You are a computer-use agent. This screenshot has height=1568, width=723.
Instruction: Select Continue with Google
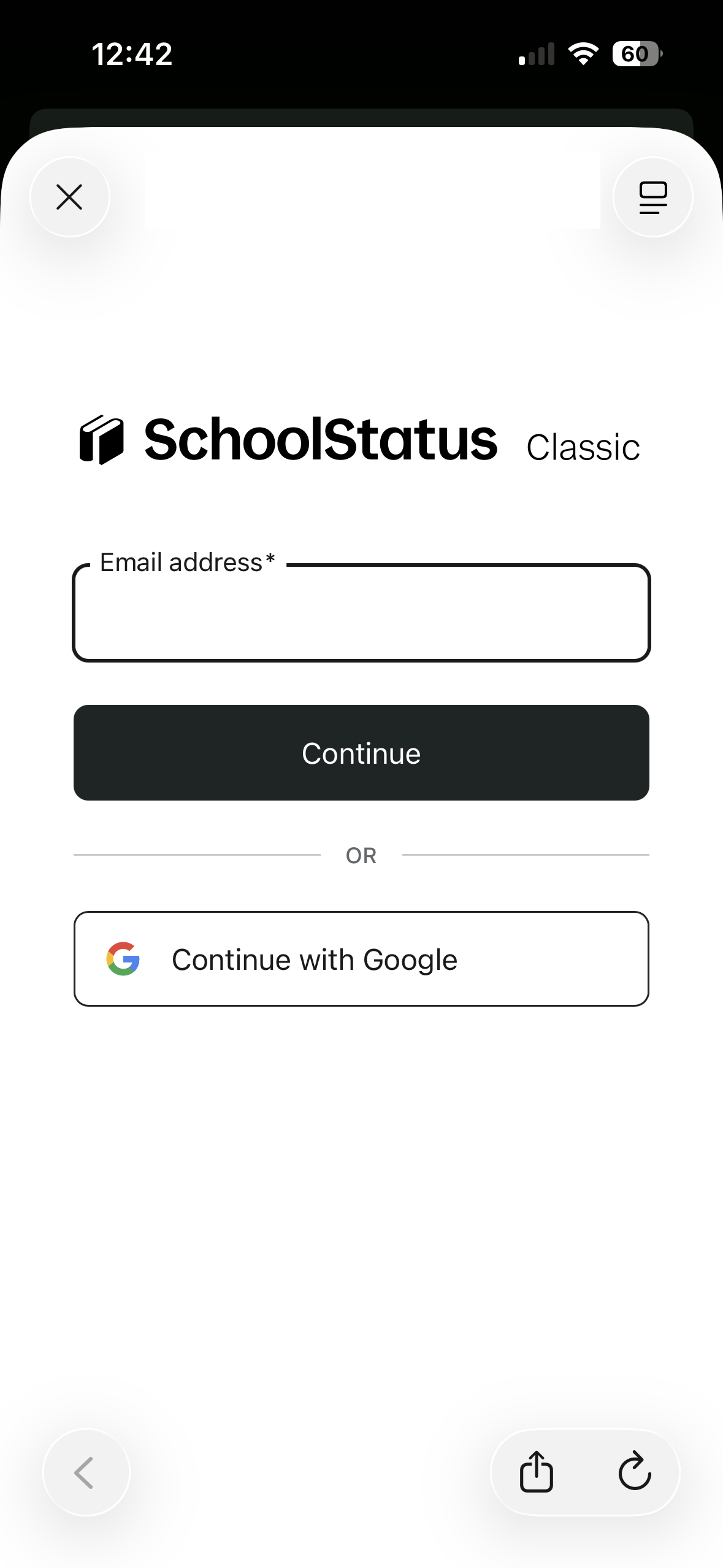(x=361, y=958)
